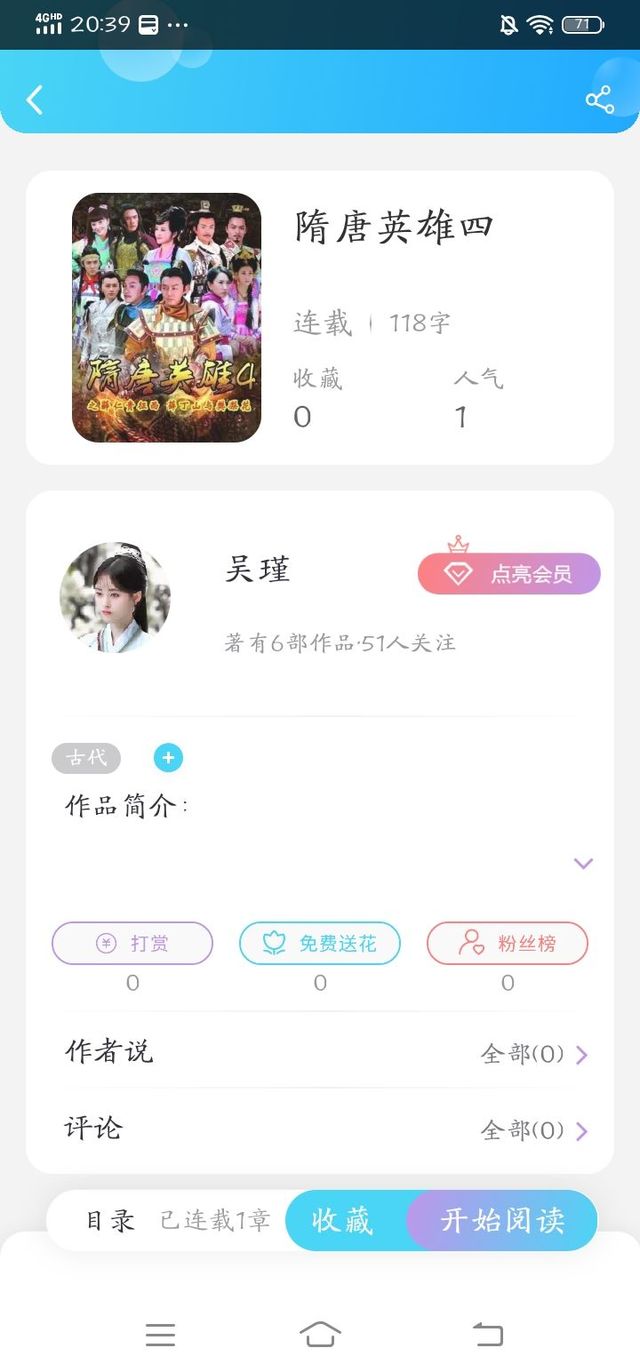
Task: View all 作者说 author notes
Action: pos(533,1054)
